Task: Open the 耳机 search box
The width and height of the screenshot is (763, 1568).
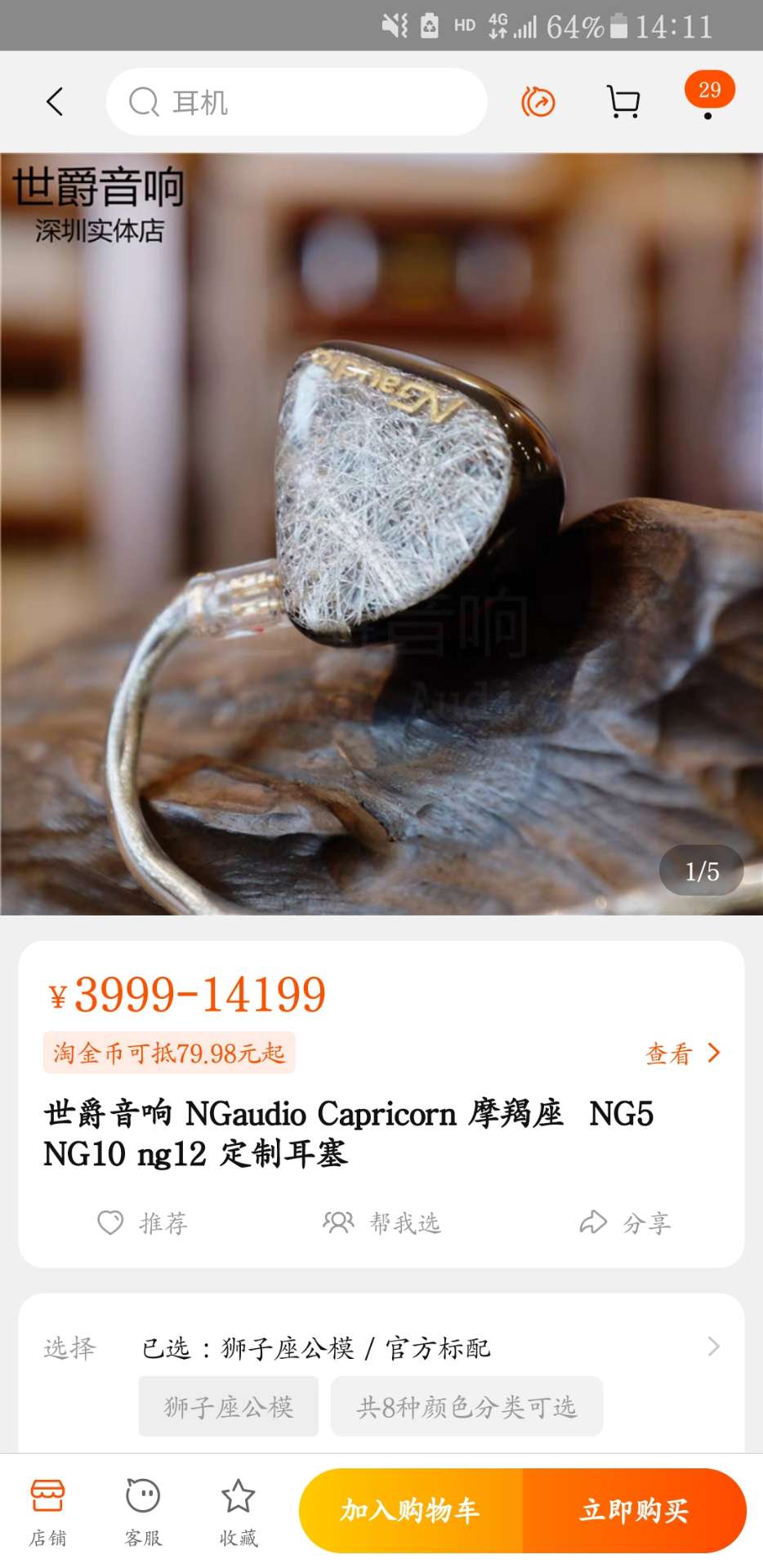Action: tap(296, 102)
